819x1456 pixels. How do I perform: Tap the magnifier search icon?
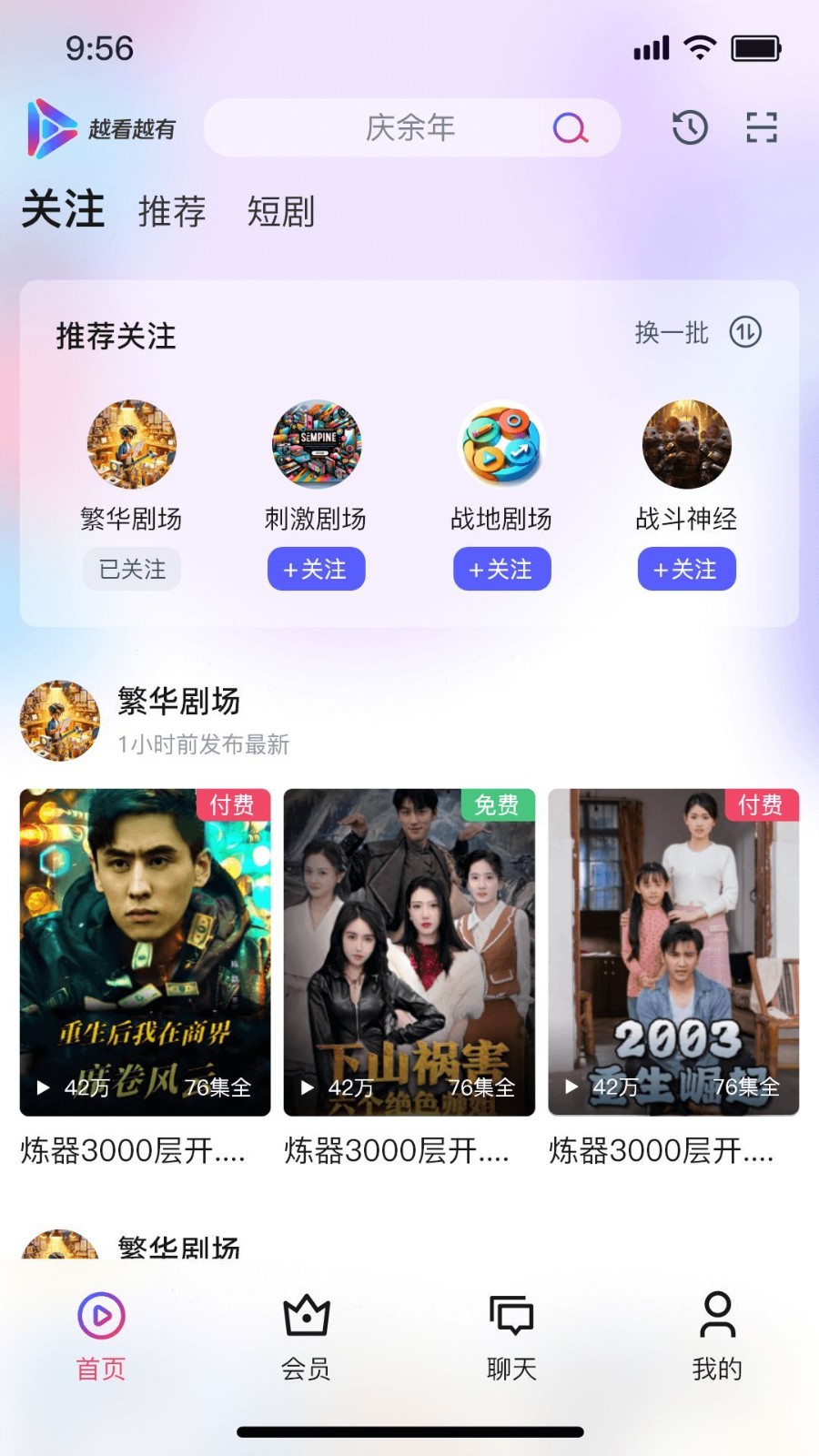coord(571,128)
